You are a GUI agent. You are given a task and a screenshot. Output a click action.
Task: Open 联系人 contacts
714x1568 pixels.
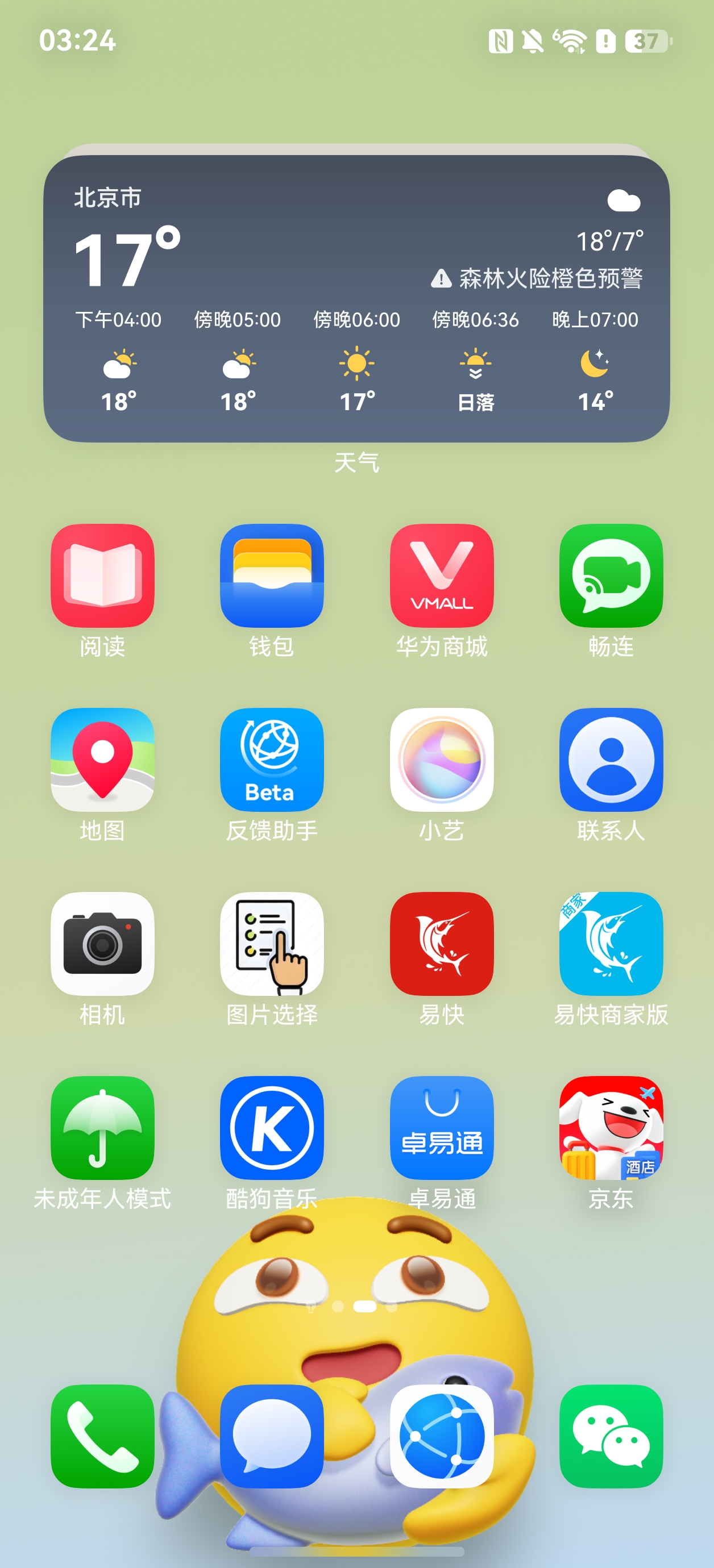[x=611, y=760]
